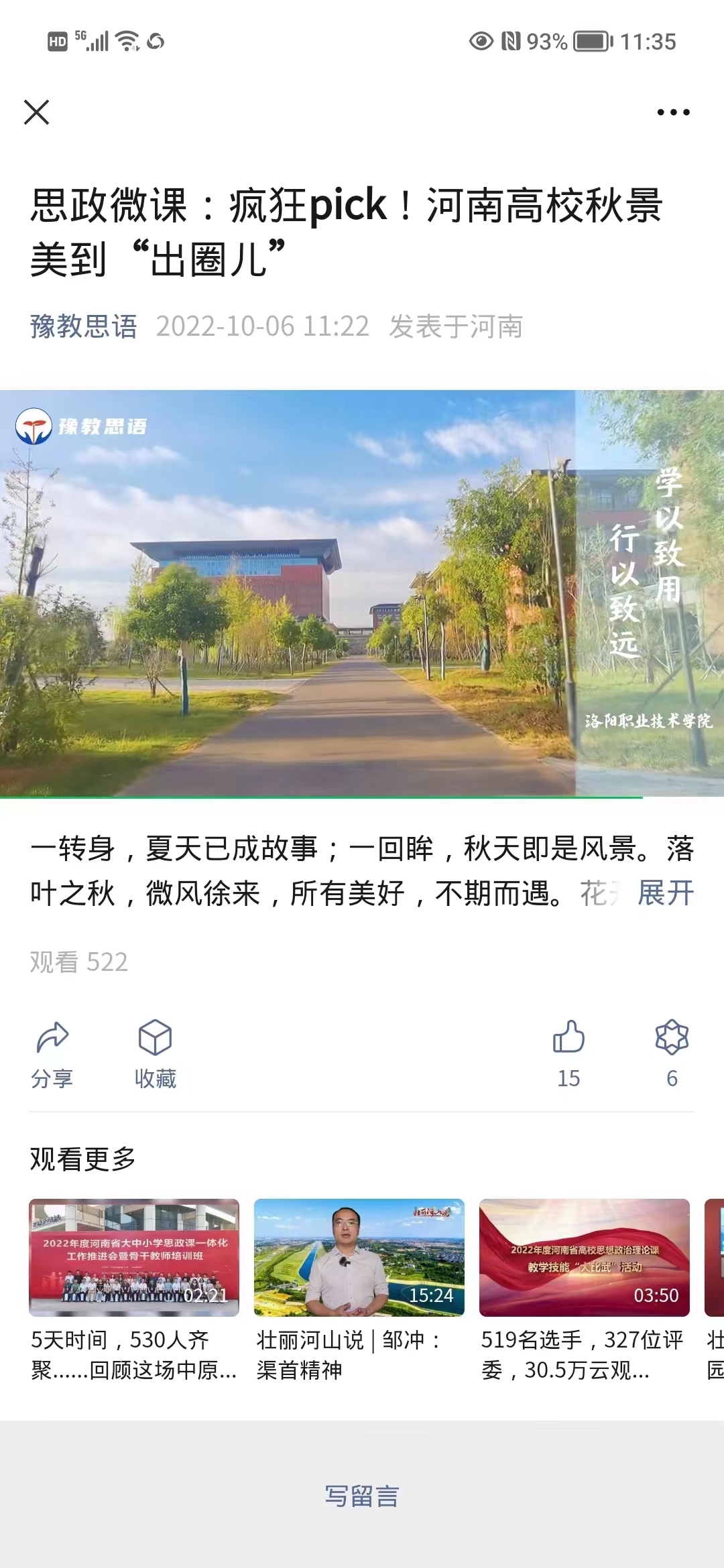The image size is (724, 1568).
Task: Tap the campus autumn video player
Action: (362, 593)
